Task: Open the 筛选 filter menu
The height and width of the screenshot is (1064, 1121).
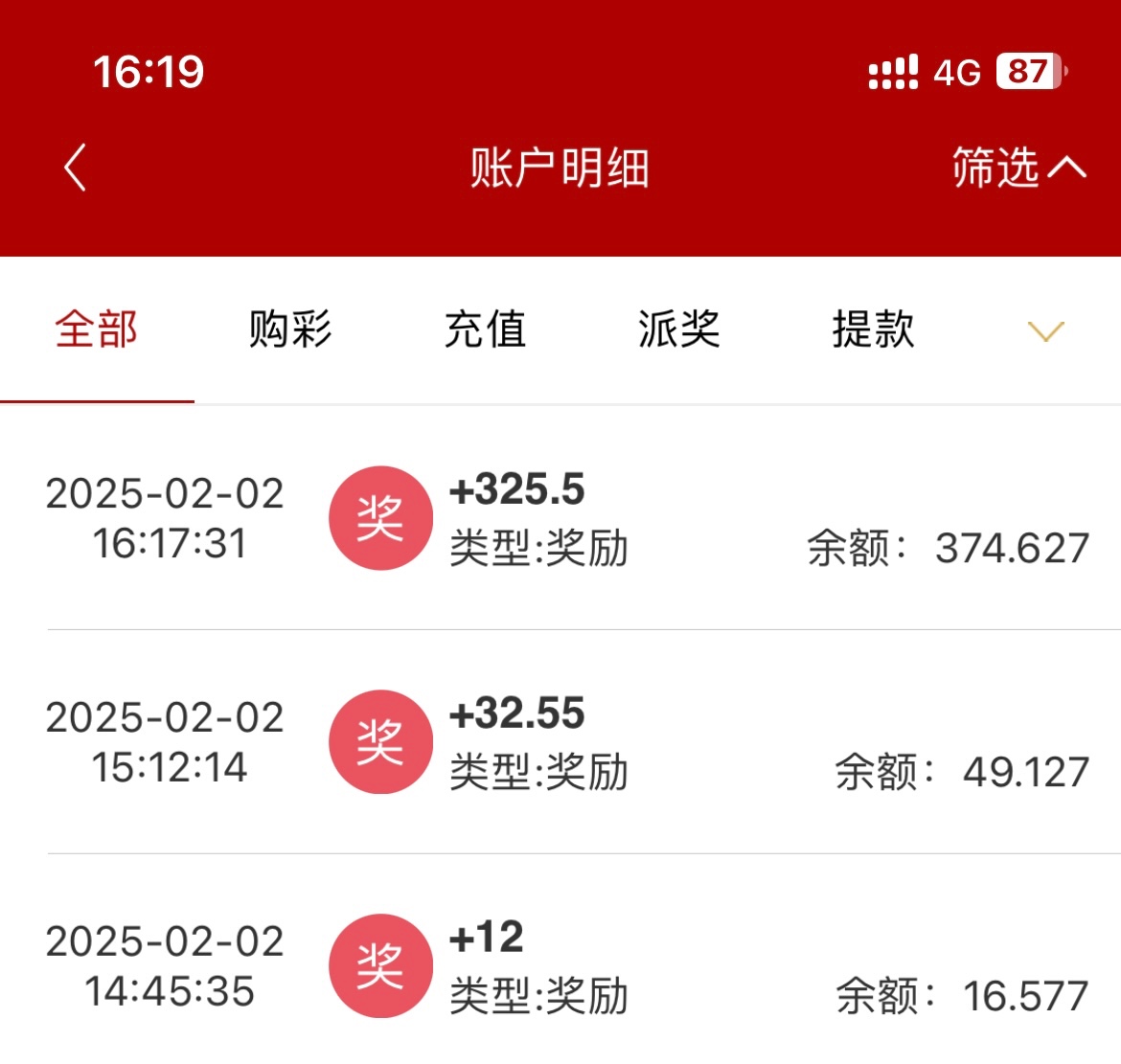Action: pyautogui.click(x=1018, y=169)
